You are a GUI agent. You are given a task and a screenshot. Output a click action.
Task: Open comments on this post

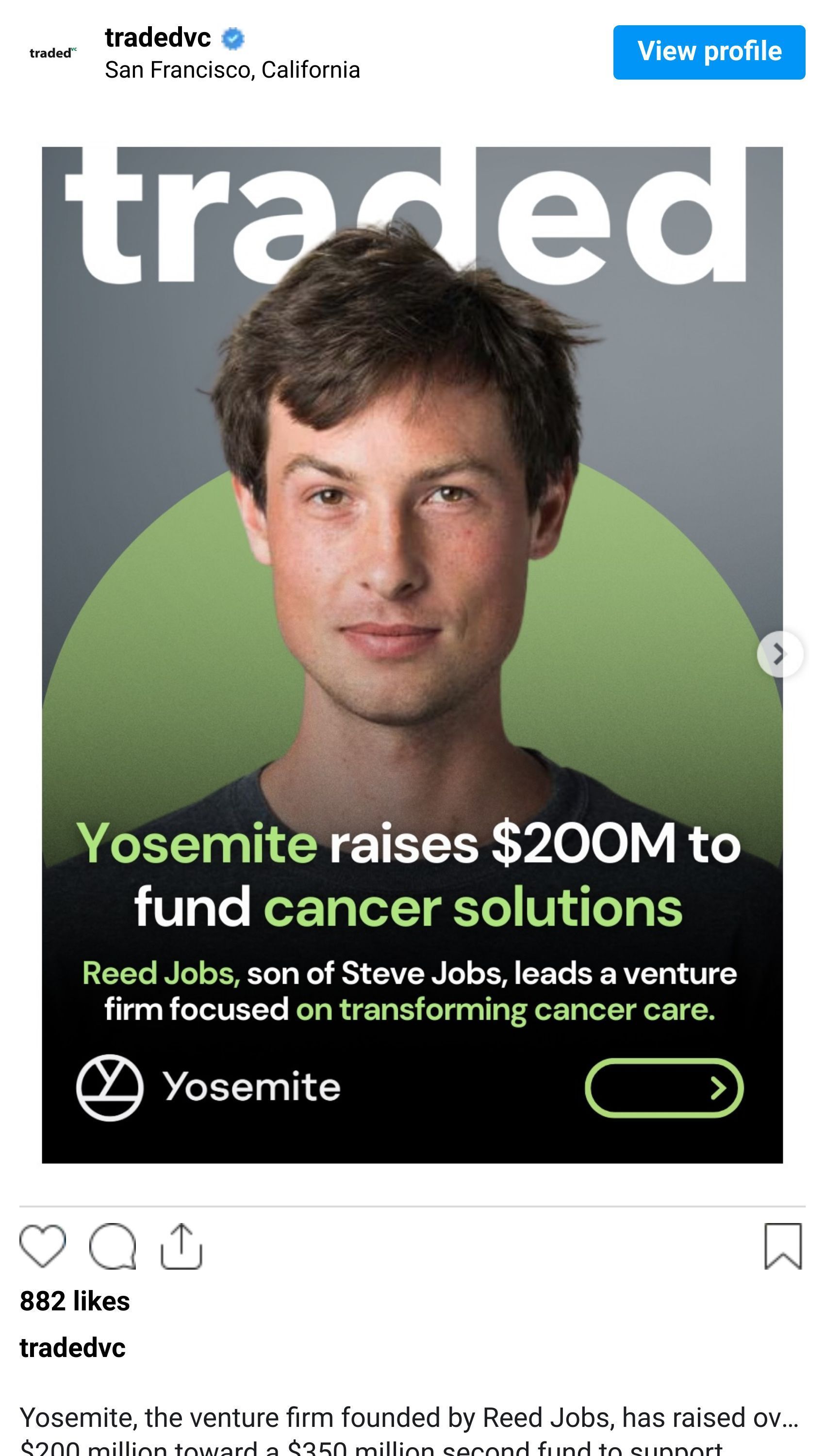click(x=112, y=1246)
